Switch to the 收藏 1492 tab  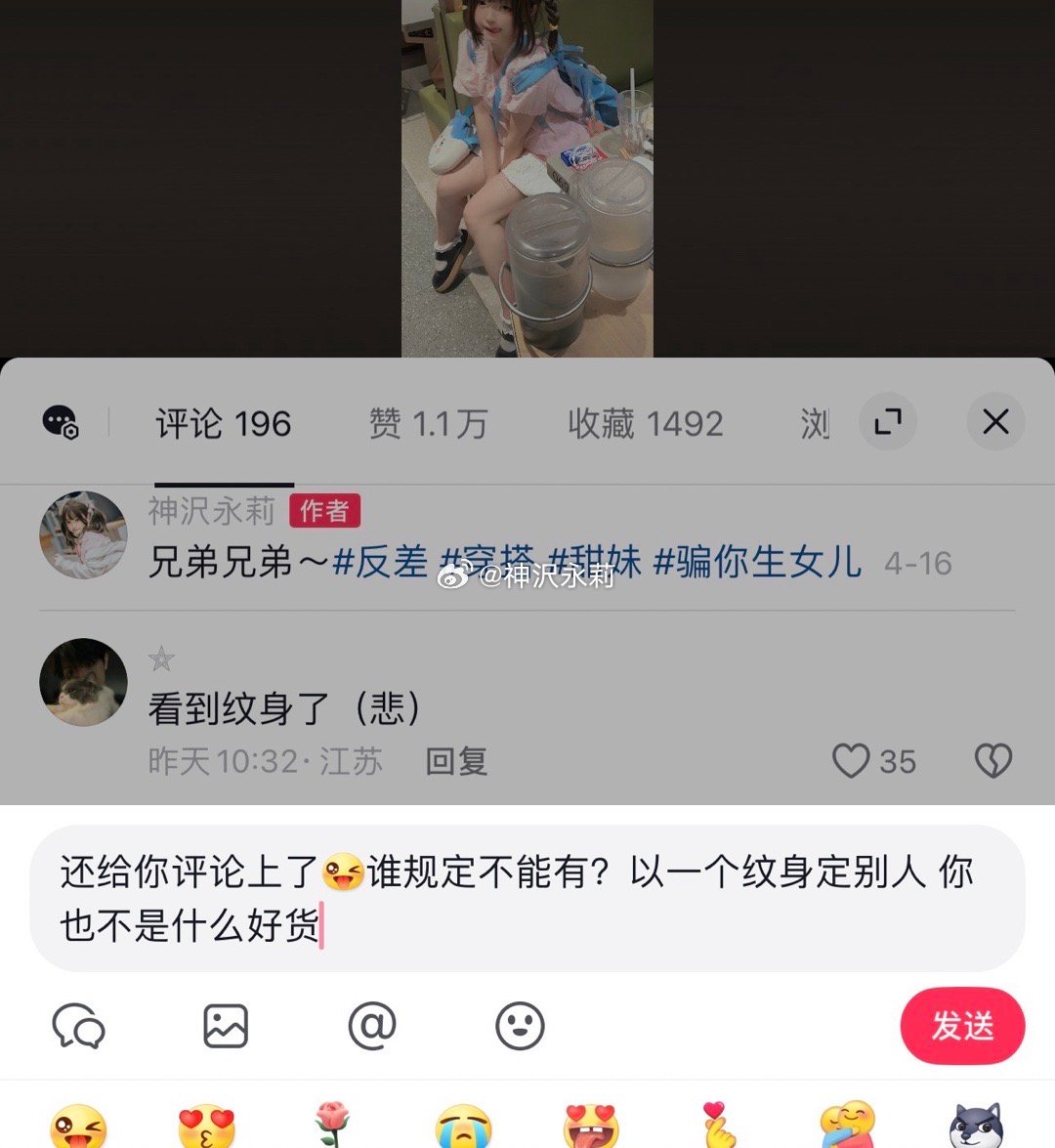[645, 424]
